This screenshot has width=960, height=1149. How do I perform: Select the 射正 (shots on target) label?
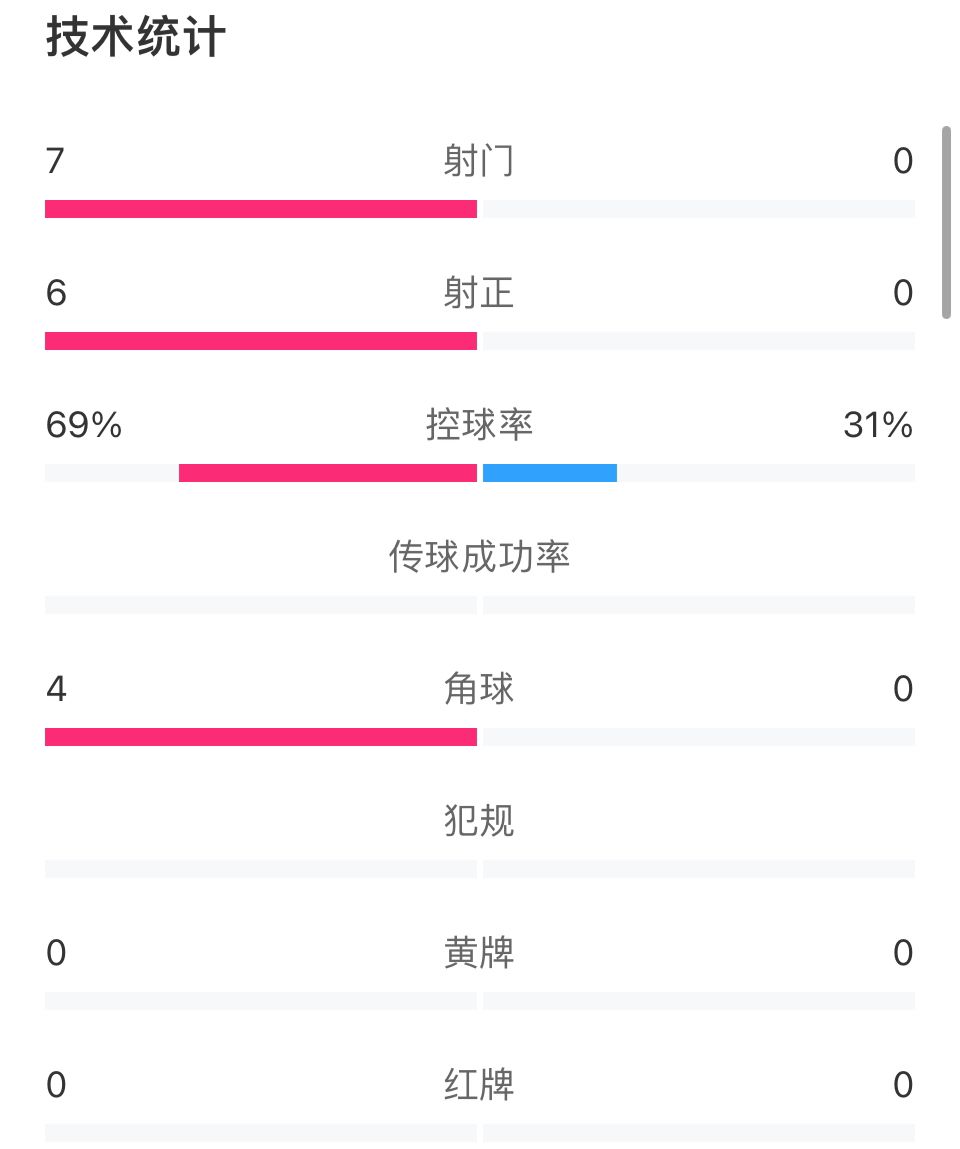coord(480,293)
